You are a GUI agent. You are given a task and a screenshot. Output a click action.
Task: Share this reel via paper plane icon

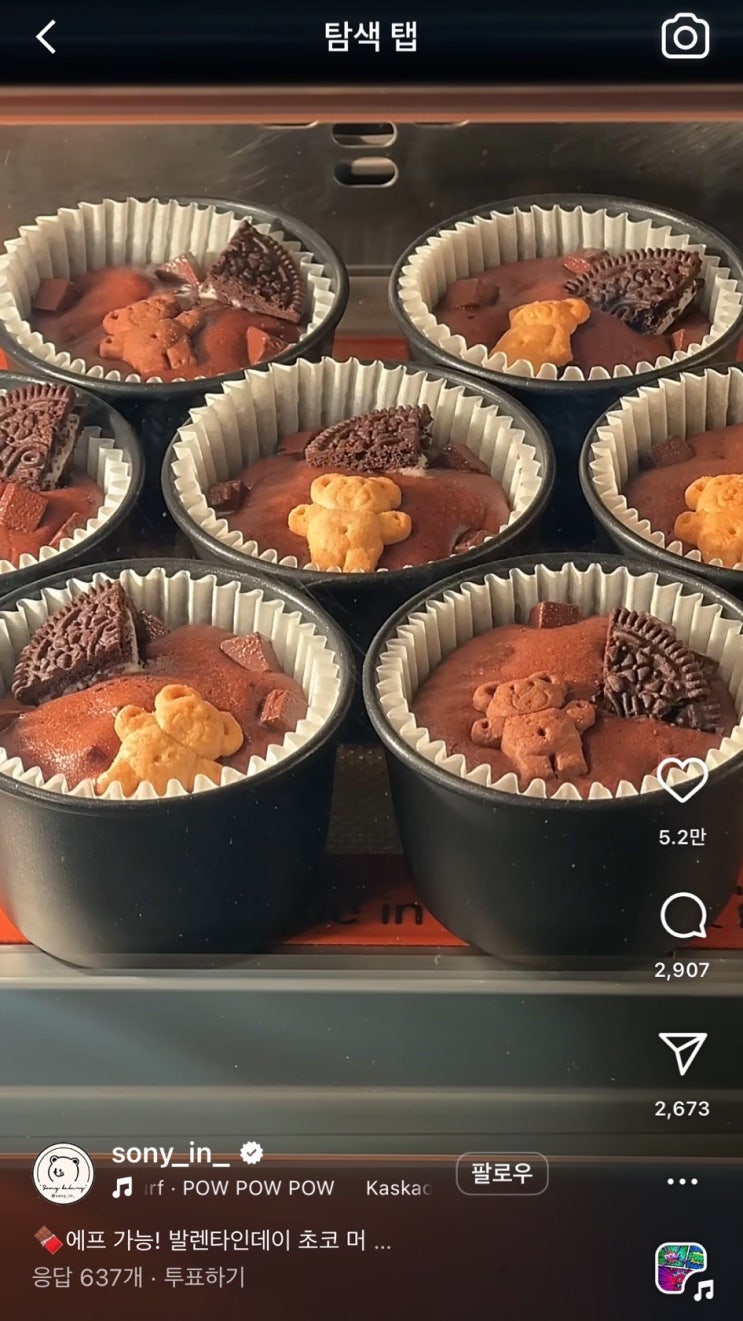pos(683,1054)
